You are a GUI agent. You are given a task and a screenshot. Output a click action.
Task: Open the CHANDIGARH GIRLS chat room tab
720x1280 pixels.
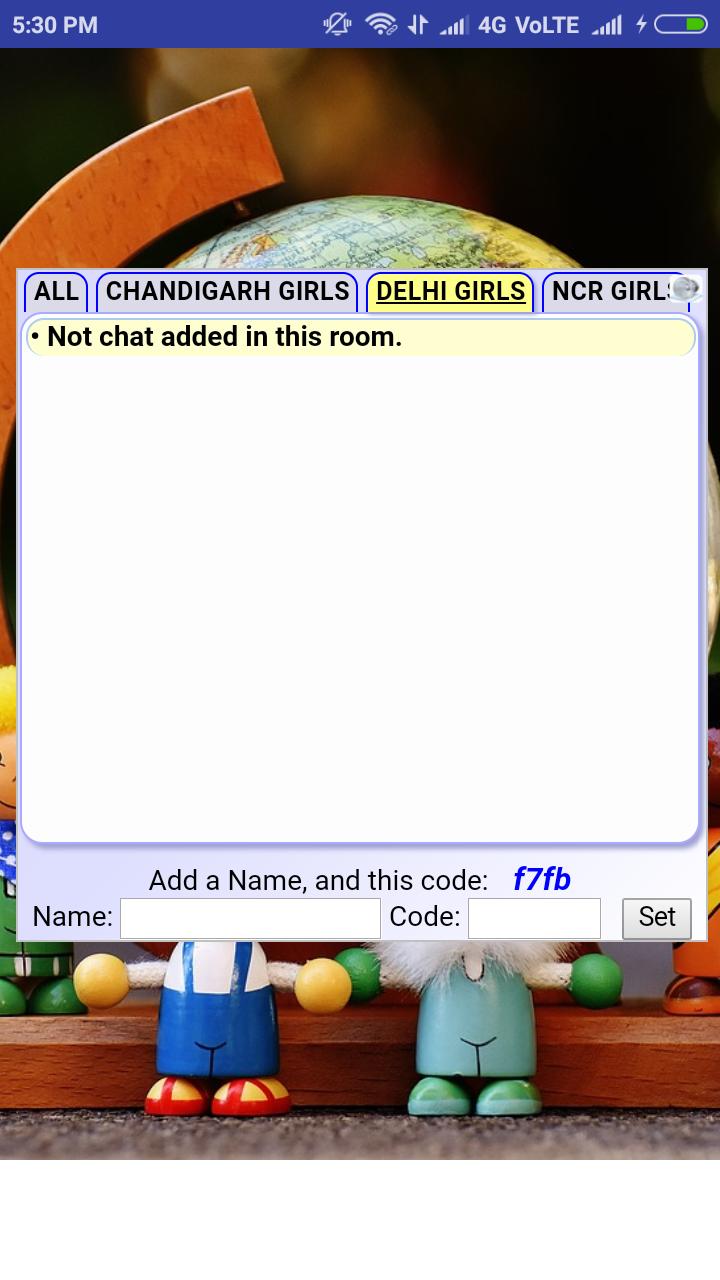pyautogui.click(x=227, y=292)
